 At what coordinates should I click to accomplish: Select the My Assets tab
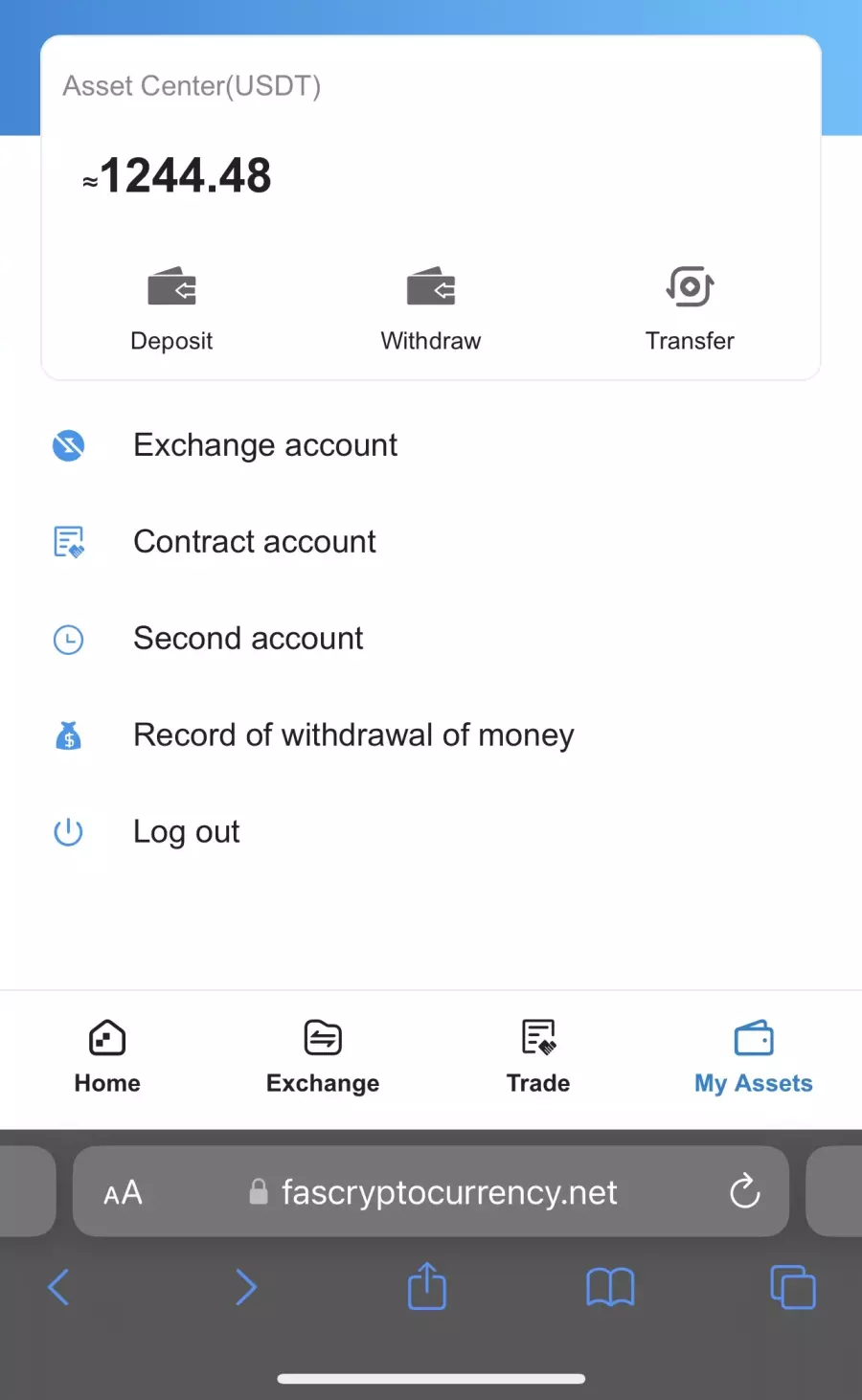[754, 1058]
